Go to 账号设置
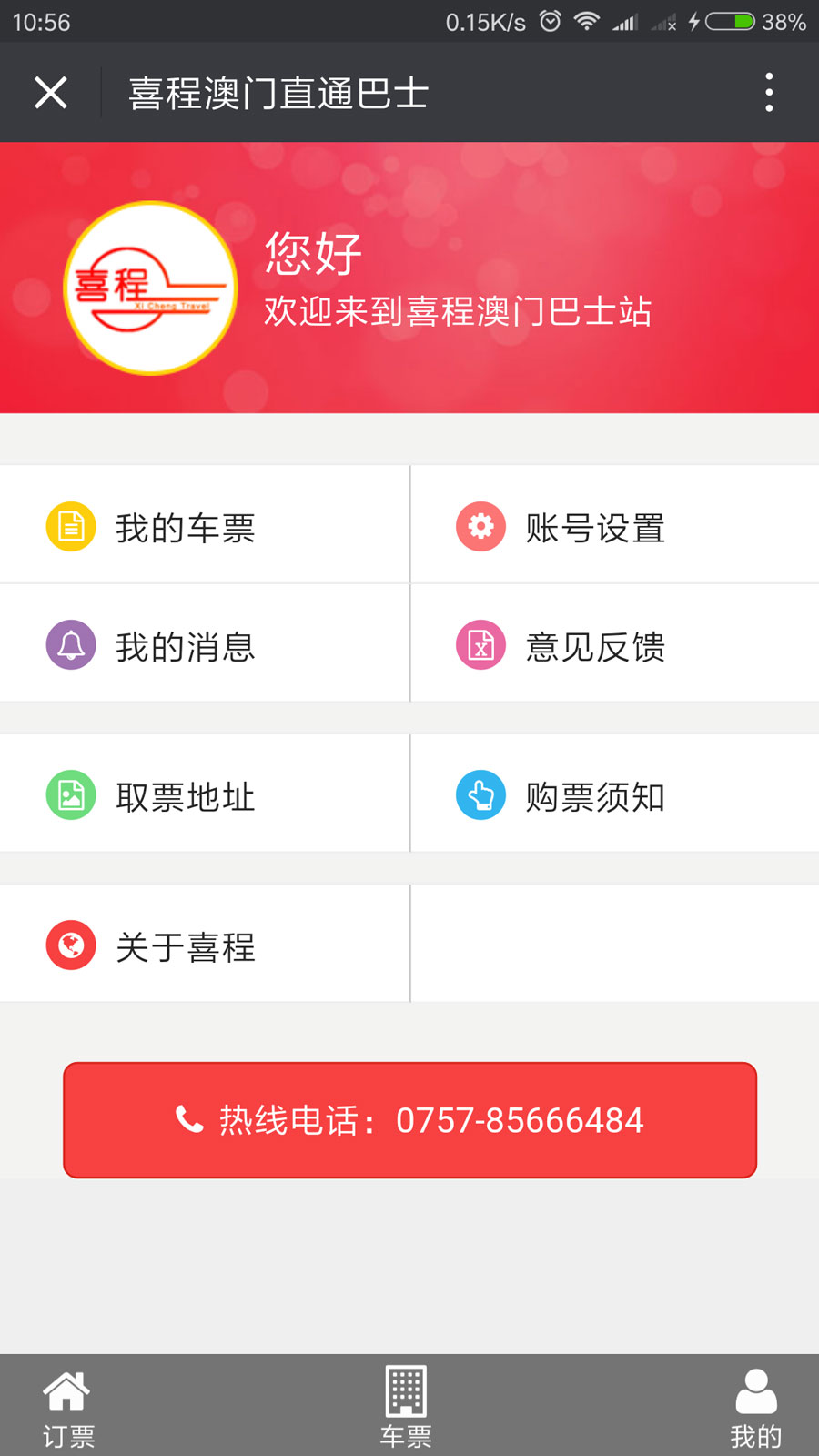This screenshot has width=819, height=1456. point(614,527)
